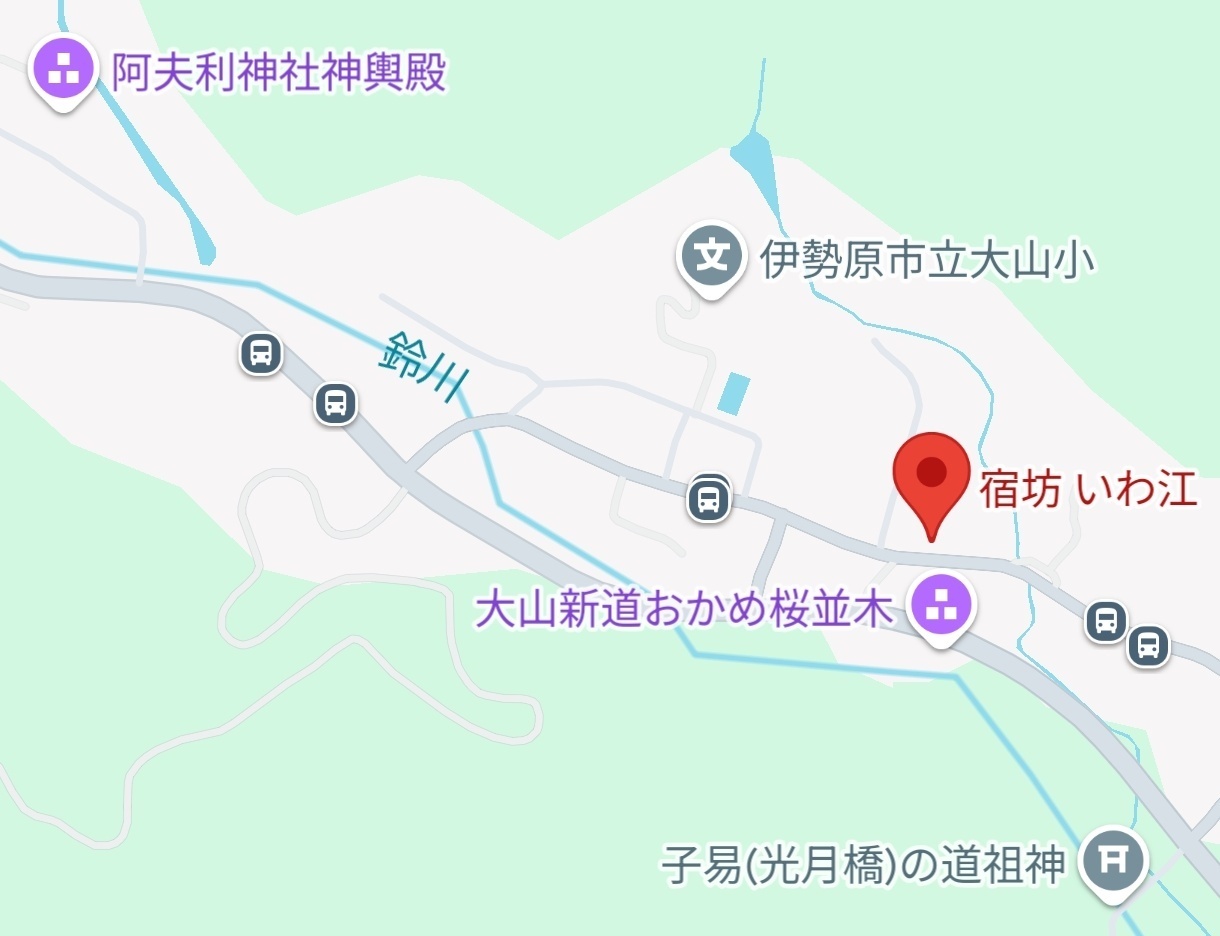Screen dimensions: 1220x936
Task: Open the 大山新道おかめ桜並木 attraction marker
Action: tap(940, 605)
